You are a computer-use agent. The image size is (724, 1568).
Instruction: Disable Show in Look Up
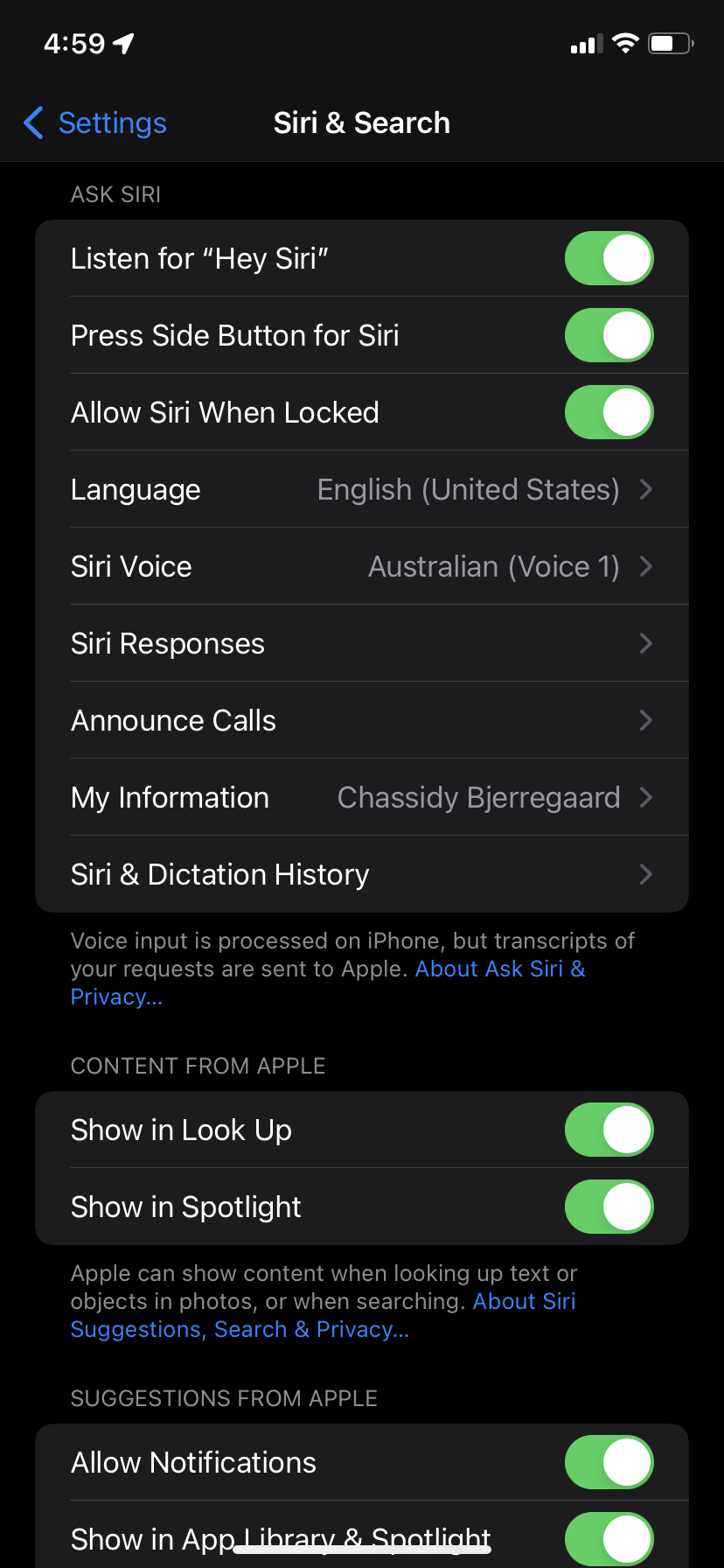609,1130
